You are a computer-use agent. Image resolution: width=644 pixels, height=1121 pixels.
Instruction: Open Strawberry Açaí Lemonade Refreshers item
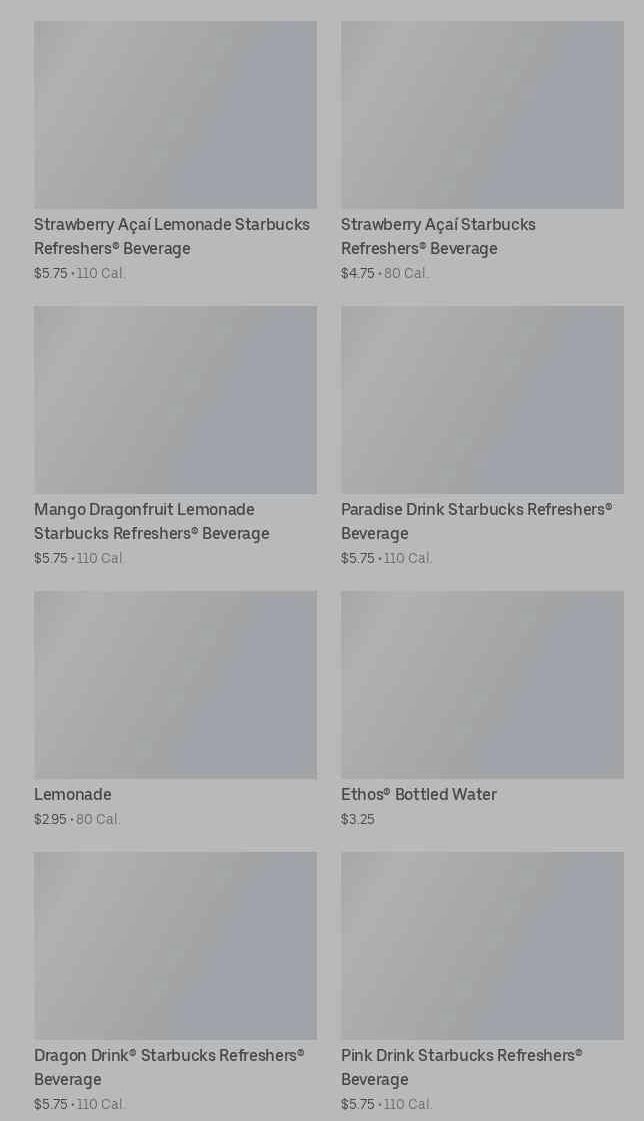175,151
